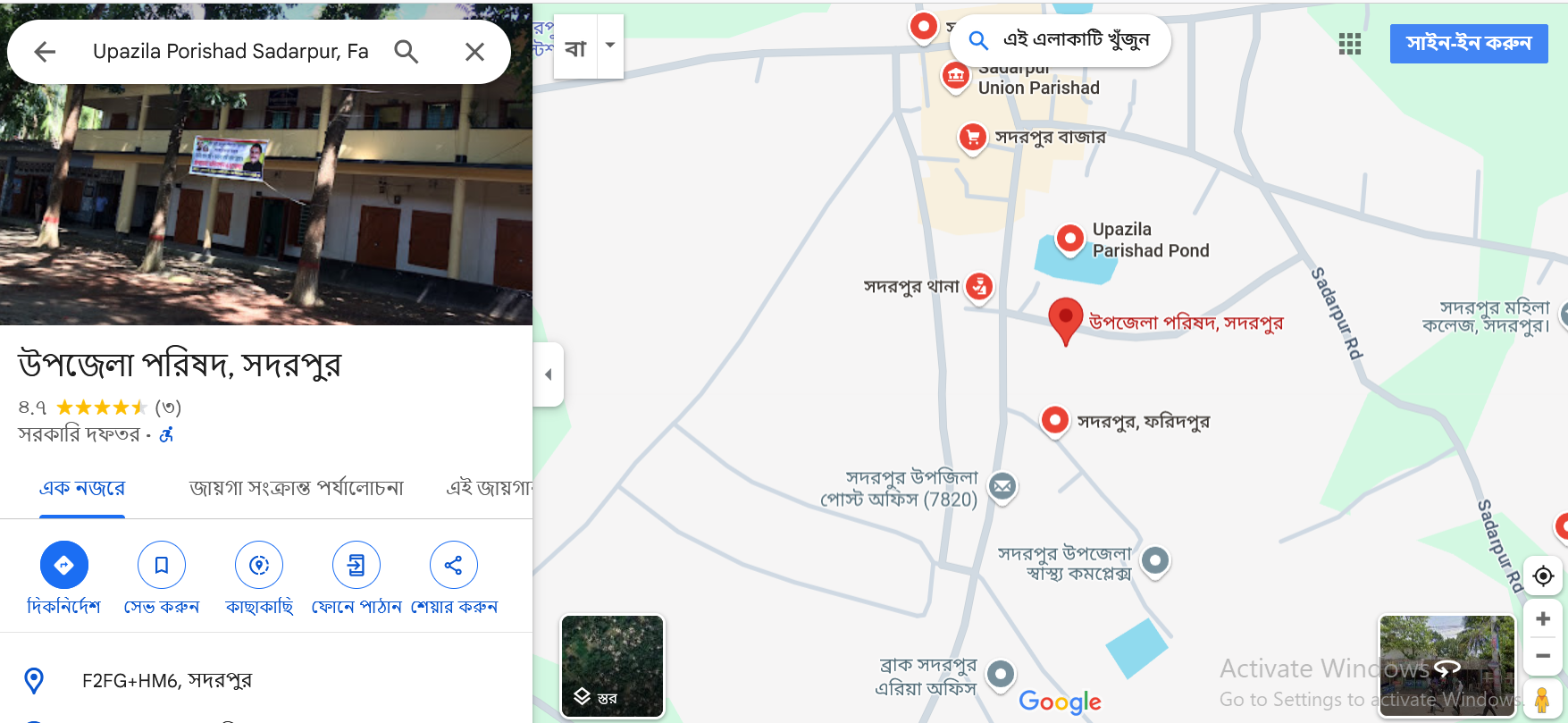Open the Google apps grid

coord(1349,44)
